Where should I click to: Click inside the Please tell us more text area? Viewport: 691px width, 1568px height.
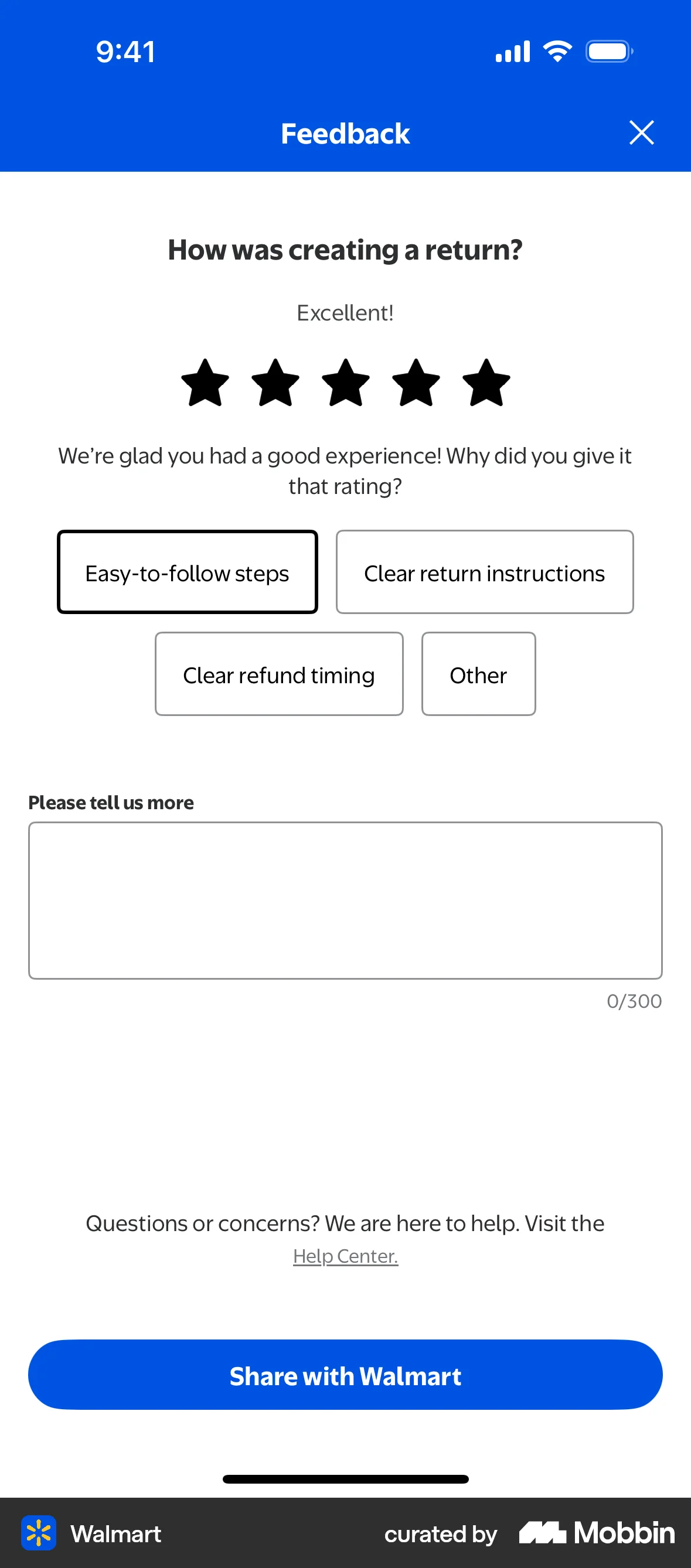point(345,901)
